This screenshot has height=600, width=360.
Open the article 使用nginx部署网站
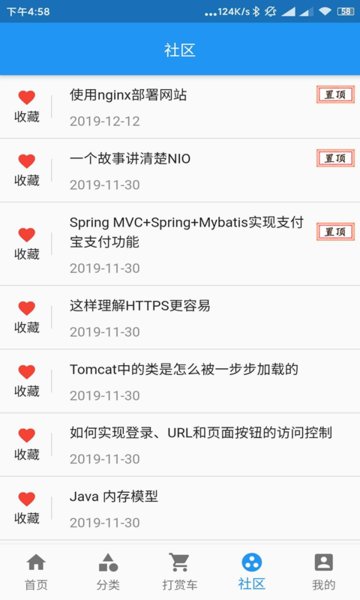point(128,95)
